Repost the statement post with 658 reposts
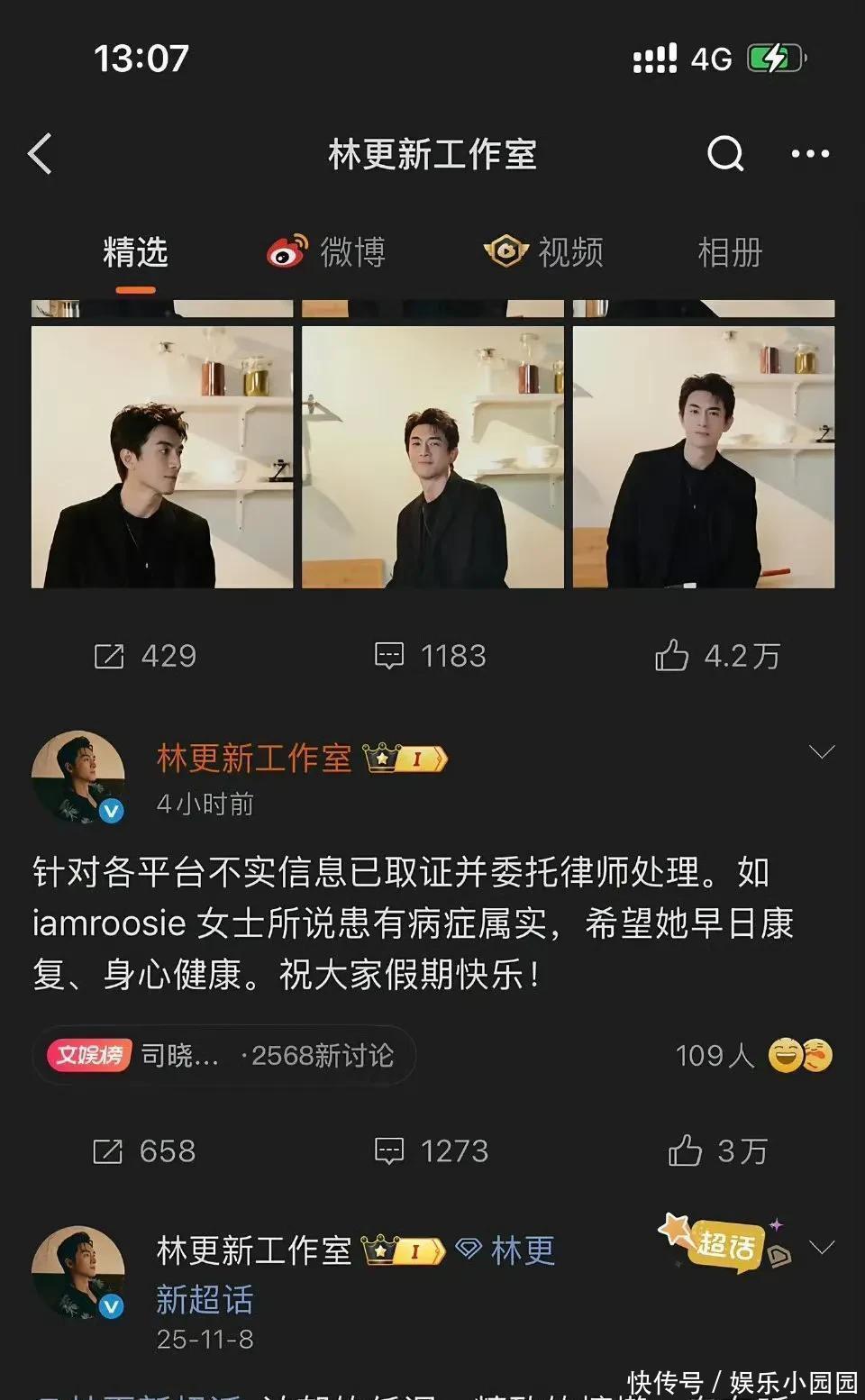This screenshot has width=865, height=1400. point(144,1151)
